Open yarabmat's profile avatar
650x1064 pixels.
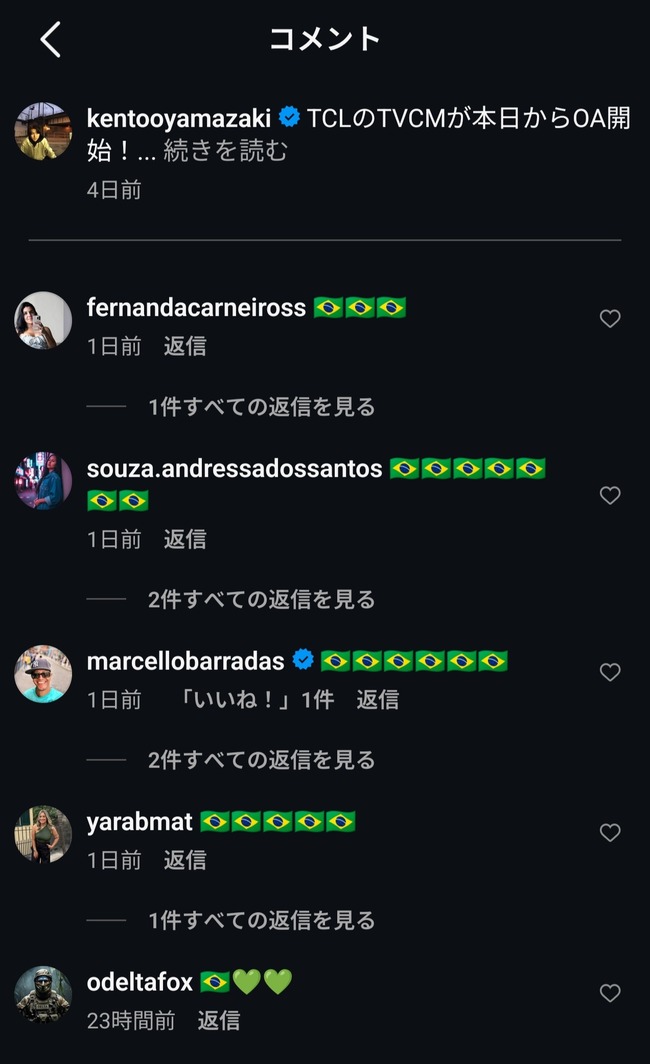(x=43, y=834)
